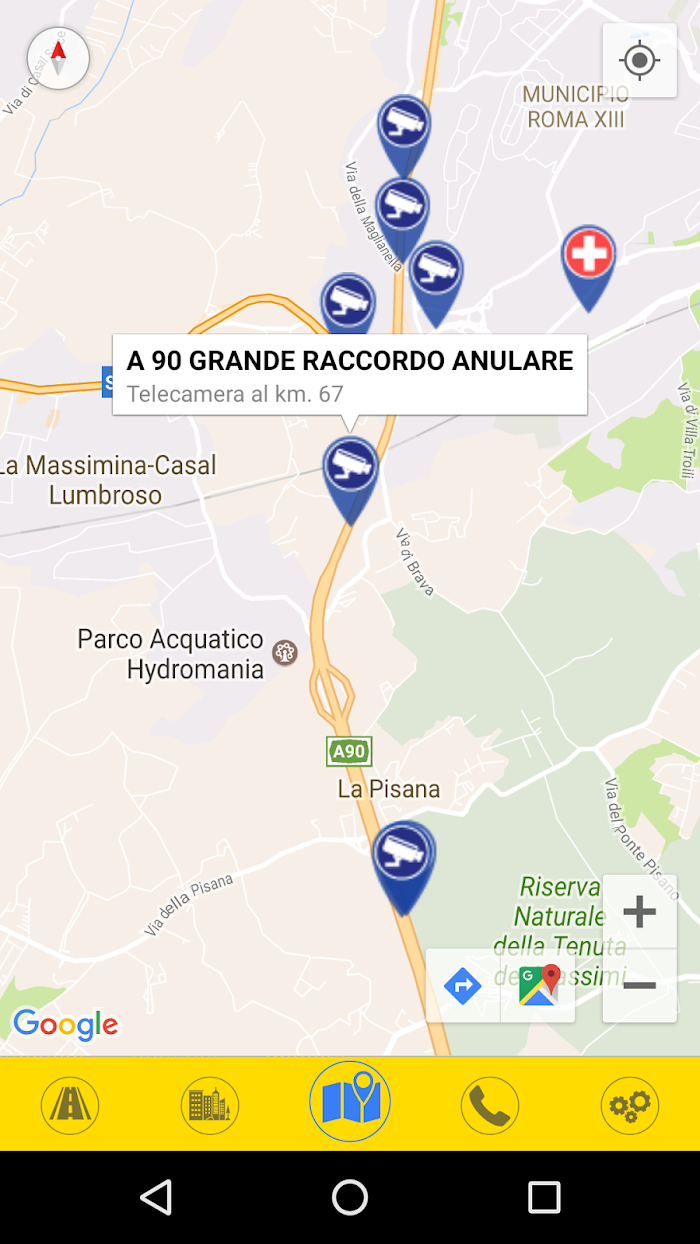
Task: Get directions via the blue arrow icon
Action: tap(463, 986)
